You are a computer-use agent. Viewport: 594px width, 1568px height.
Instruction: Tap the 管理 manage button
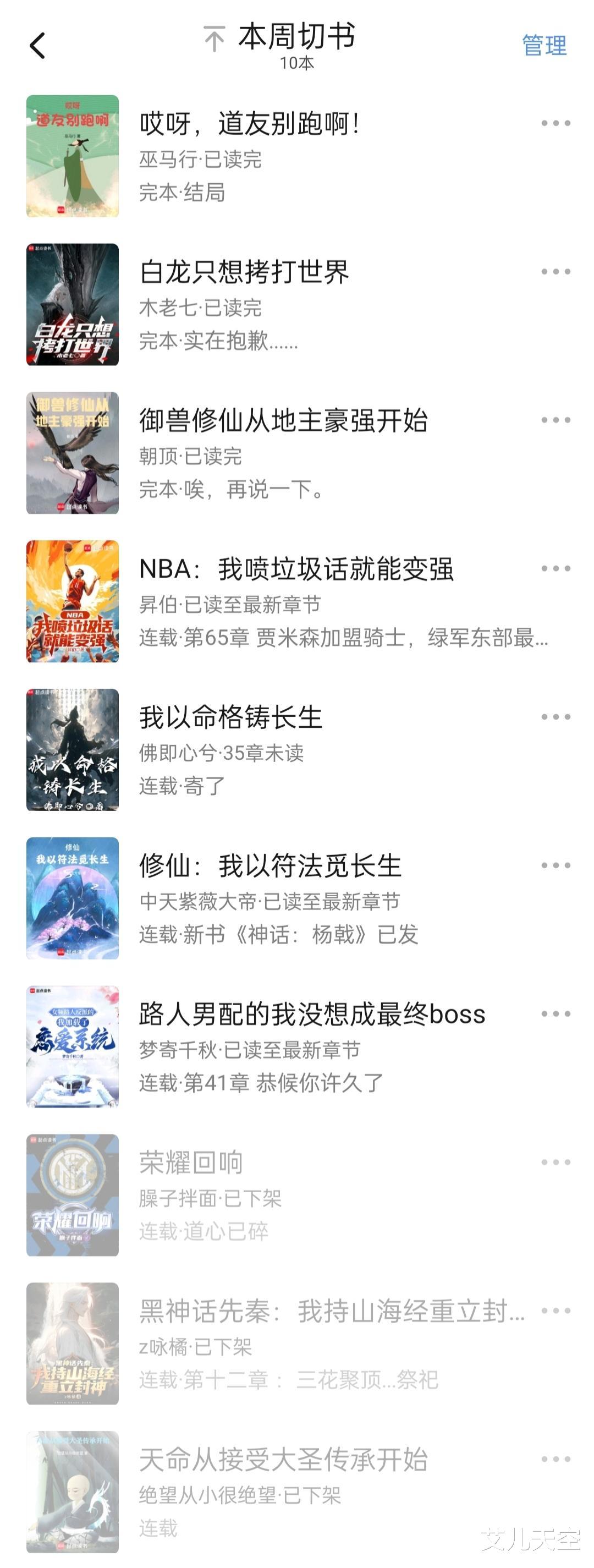pos(543,46)
